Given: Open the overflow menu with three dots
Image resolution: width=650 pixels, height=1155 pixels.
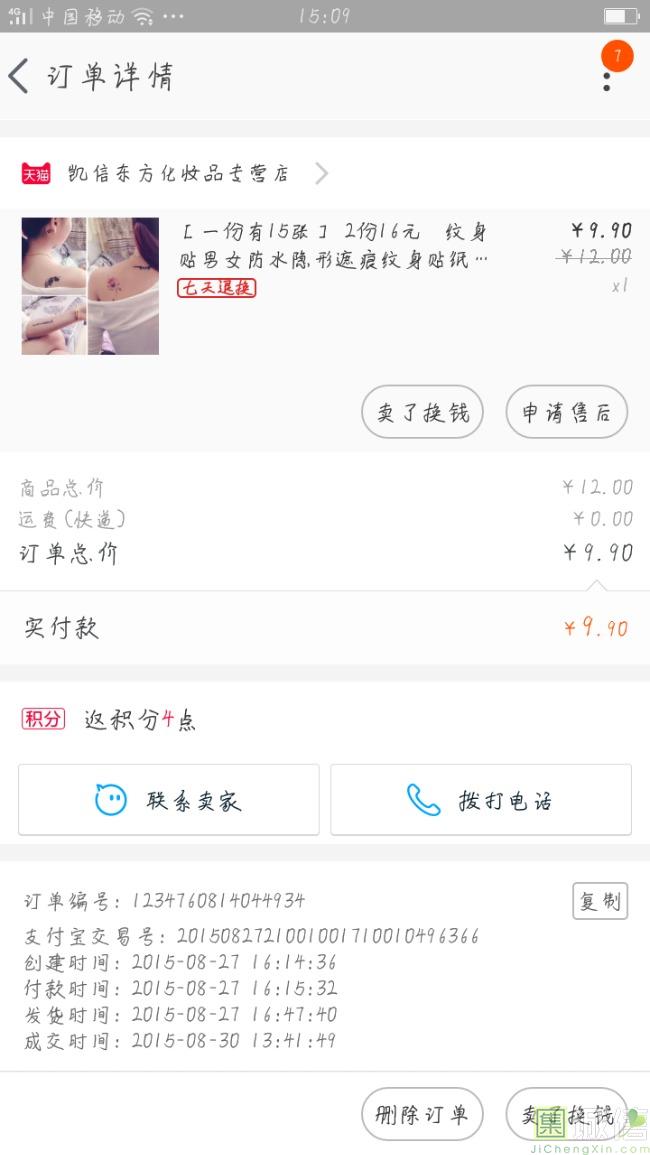Looking at the screenshot, I should click(607, 76).
